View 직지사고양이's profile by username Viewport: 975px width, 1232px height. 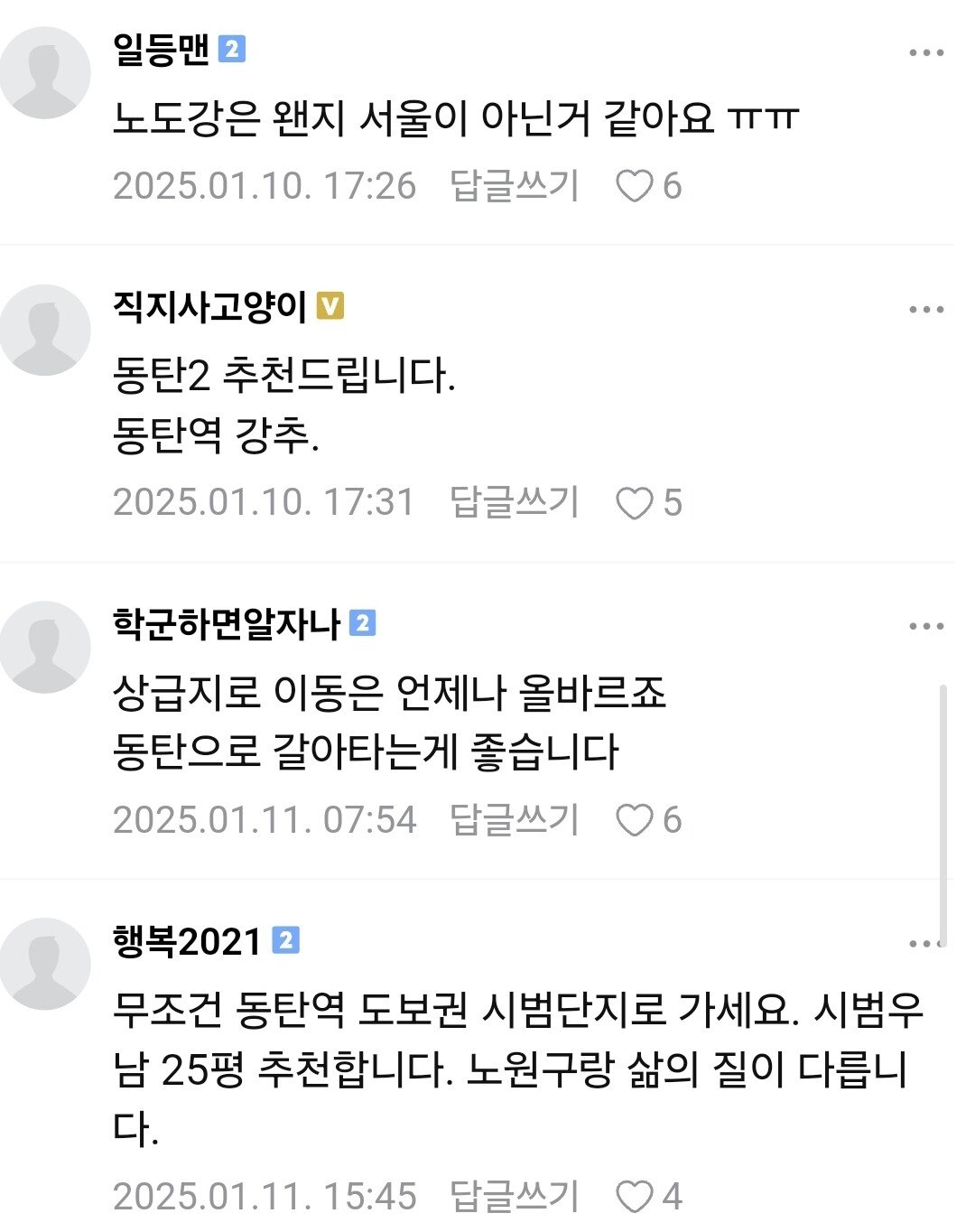209,307
